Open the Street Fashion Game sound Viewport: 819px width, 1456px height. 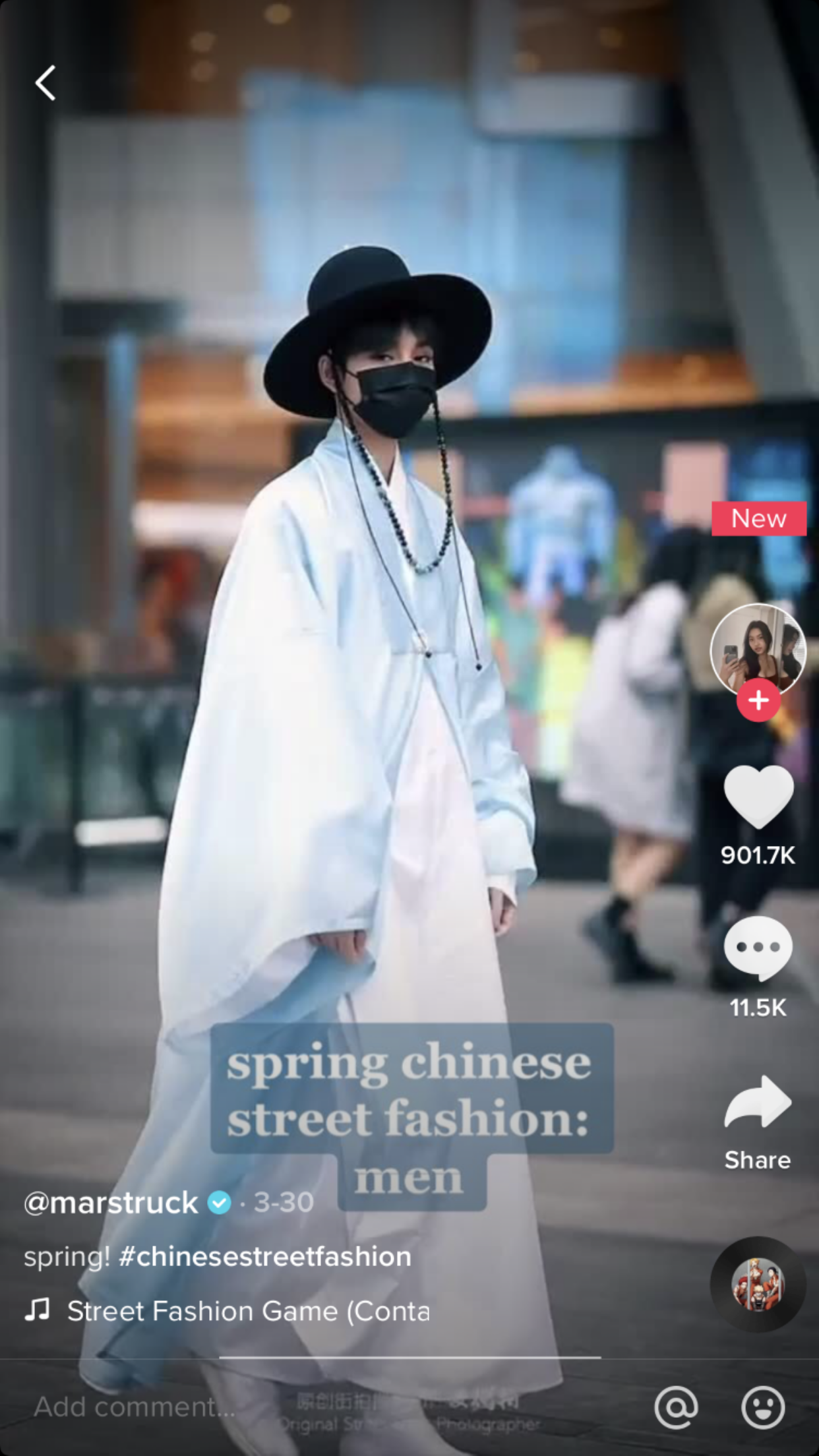coord(247,1311)
